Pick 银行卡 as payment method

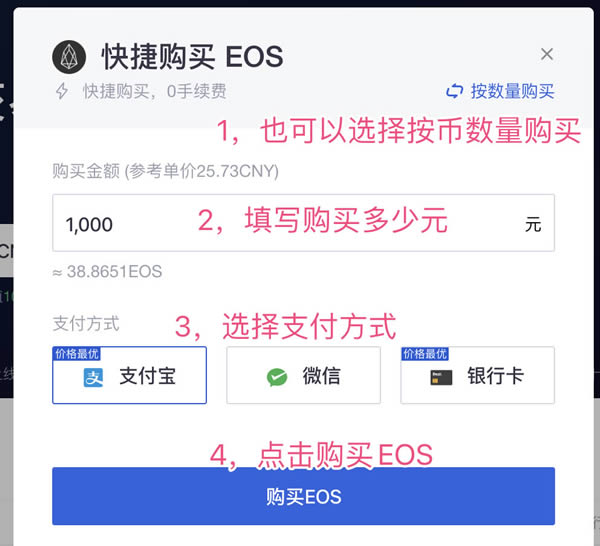click(477, 376)
